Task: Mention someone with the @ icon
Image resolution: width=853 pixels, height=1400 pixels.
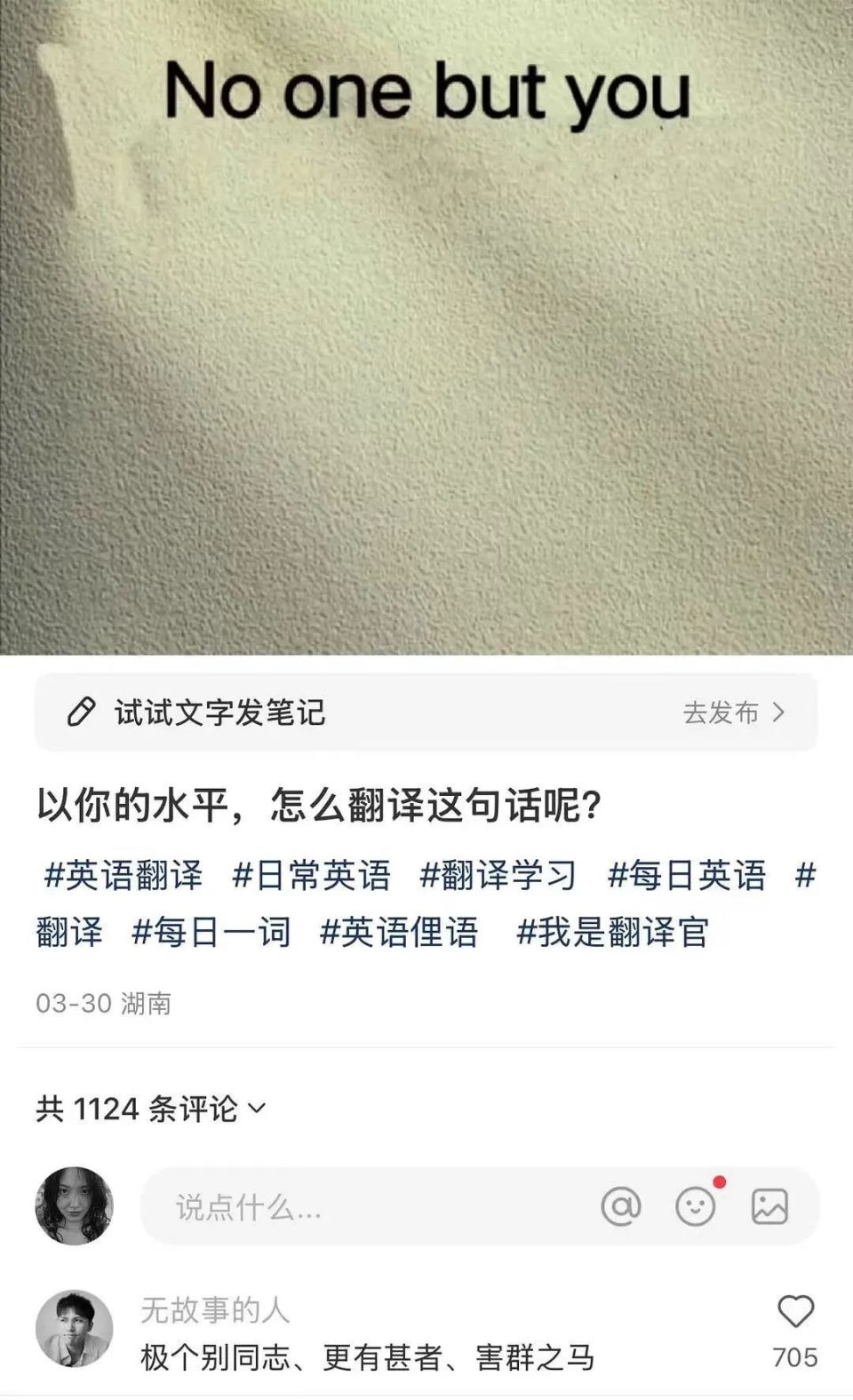Action: click(621, 1206)
